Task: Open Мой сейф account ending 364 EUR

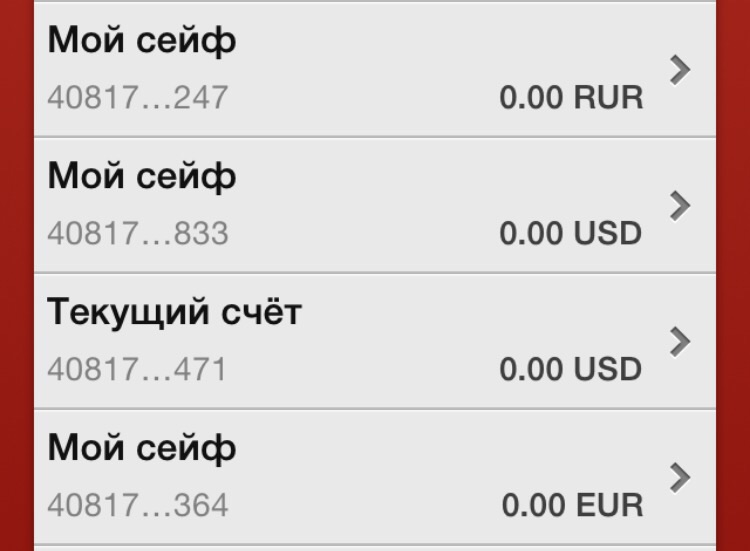Action: coord(374,477)
